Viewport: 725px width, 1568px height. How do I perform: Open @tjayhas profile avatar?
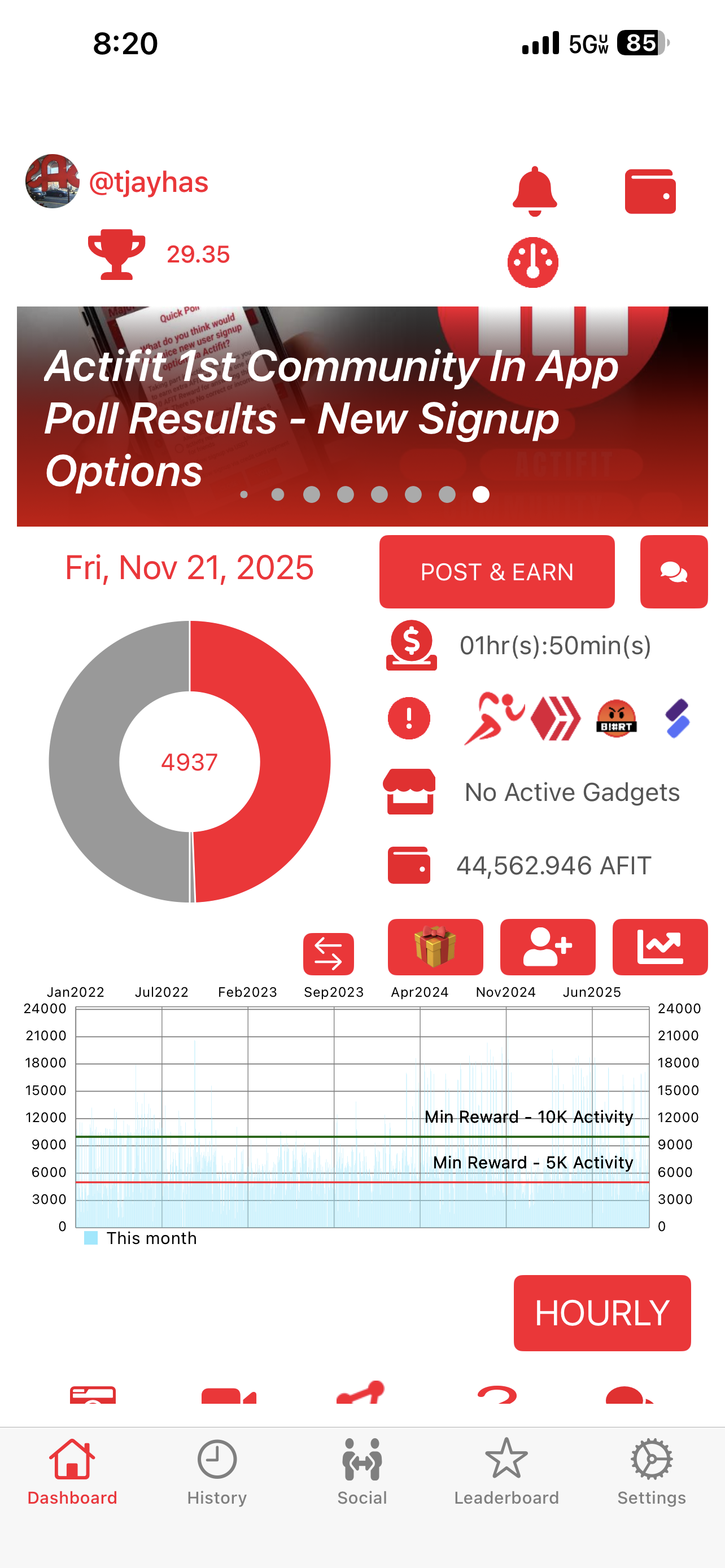point(53,181)
